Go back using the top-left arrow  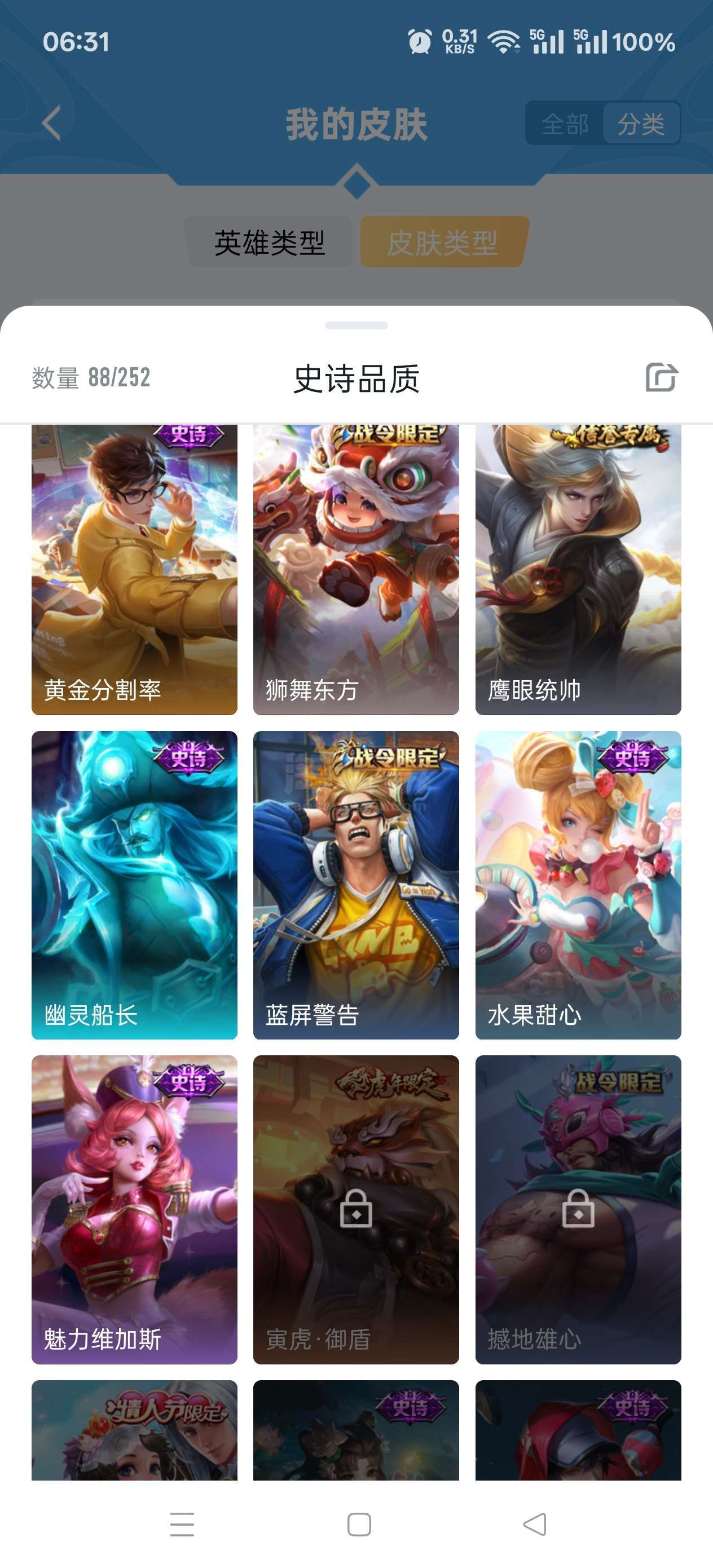point(52,124)
